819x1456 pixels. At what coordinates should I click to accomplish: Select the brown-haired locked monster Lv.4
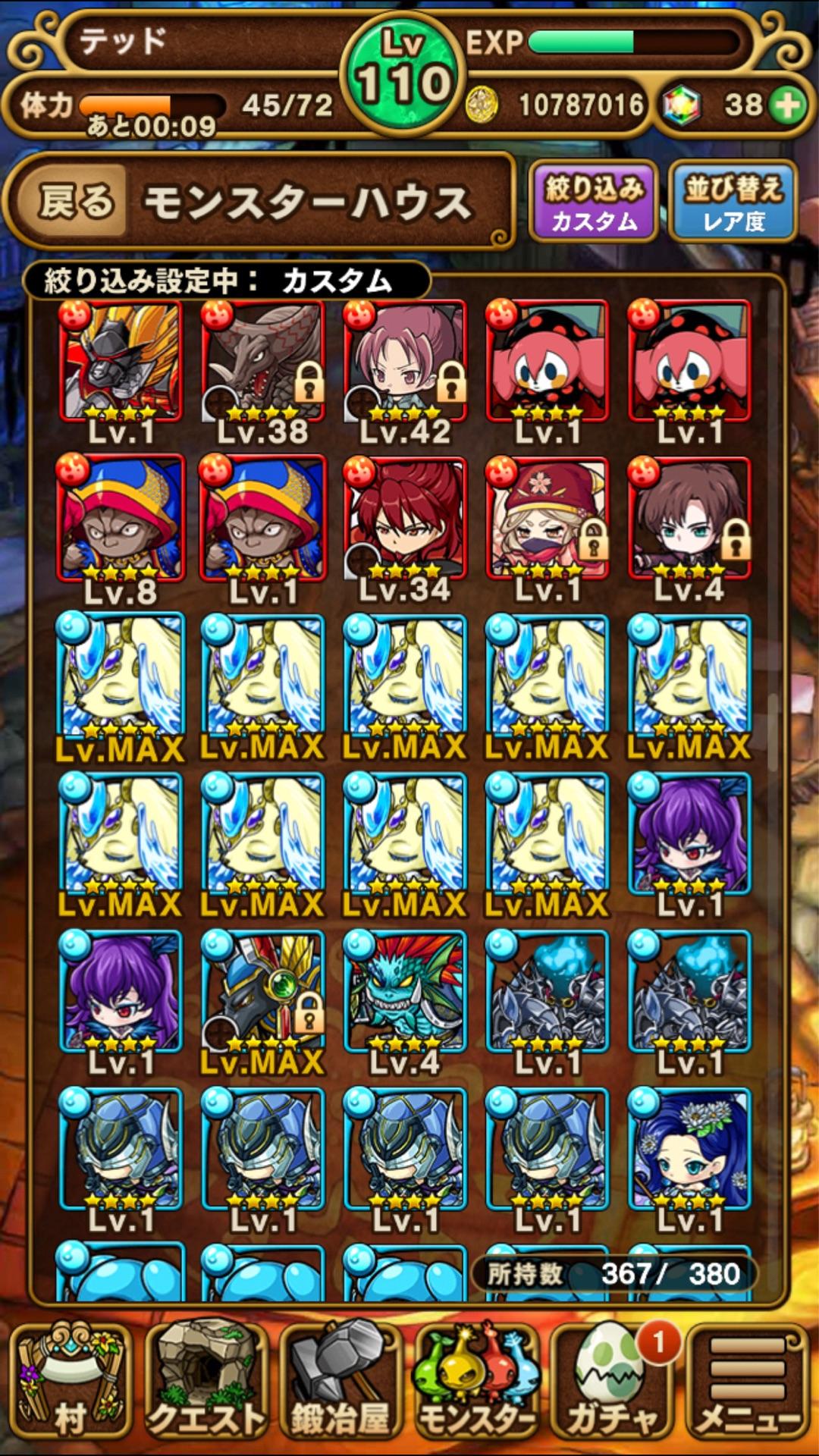[x=689, y=529]
